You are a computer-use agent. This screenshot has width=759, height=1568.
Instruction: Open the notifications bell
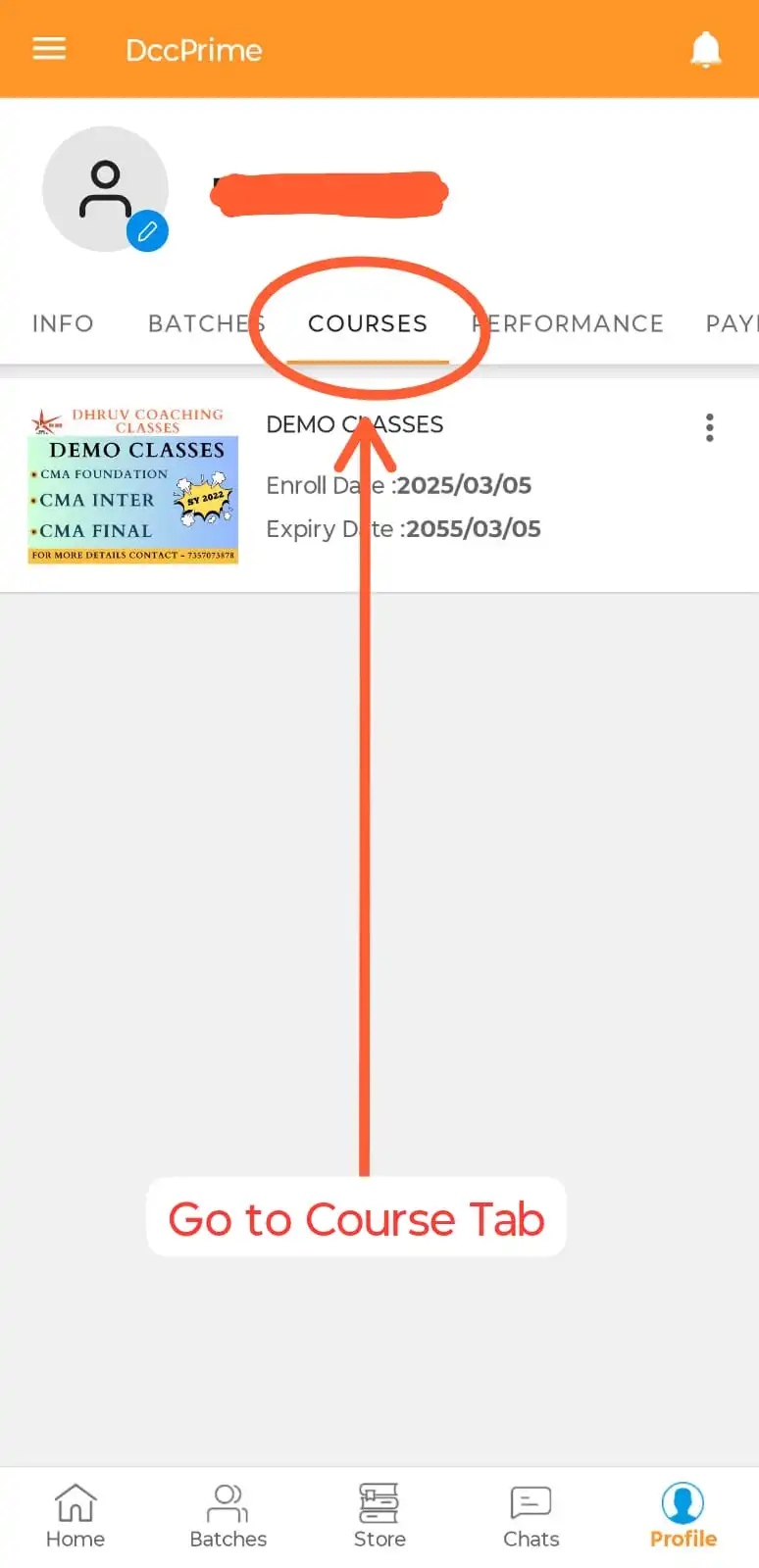[705, 49]
